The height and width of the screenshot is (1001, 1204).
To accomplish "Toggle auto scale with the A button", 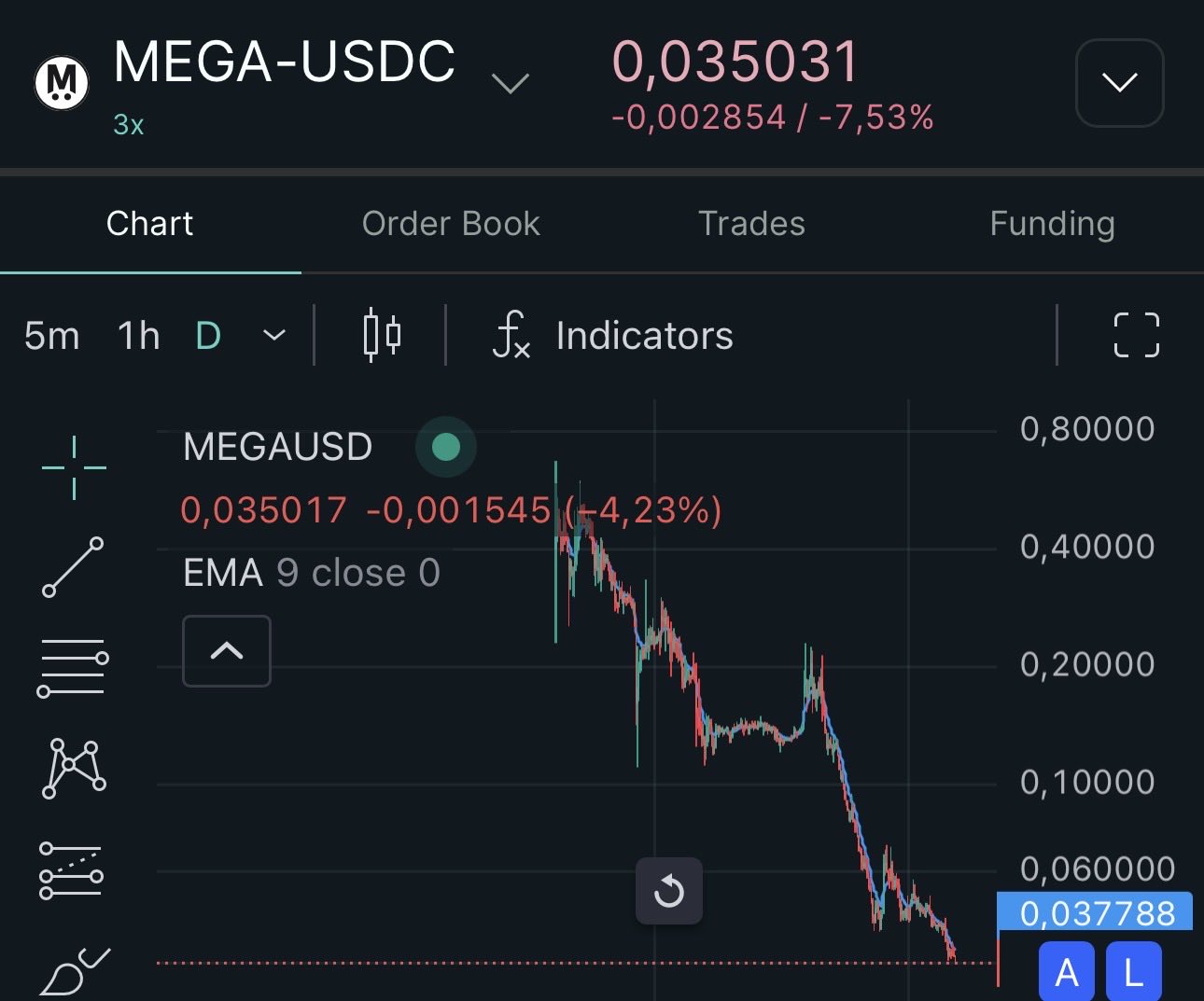I will coord(1067,972).
